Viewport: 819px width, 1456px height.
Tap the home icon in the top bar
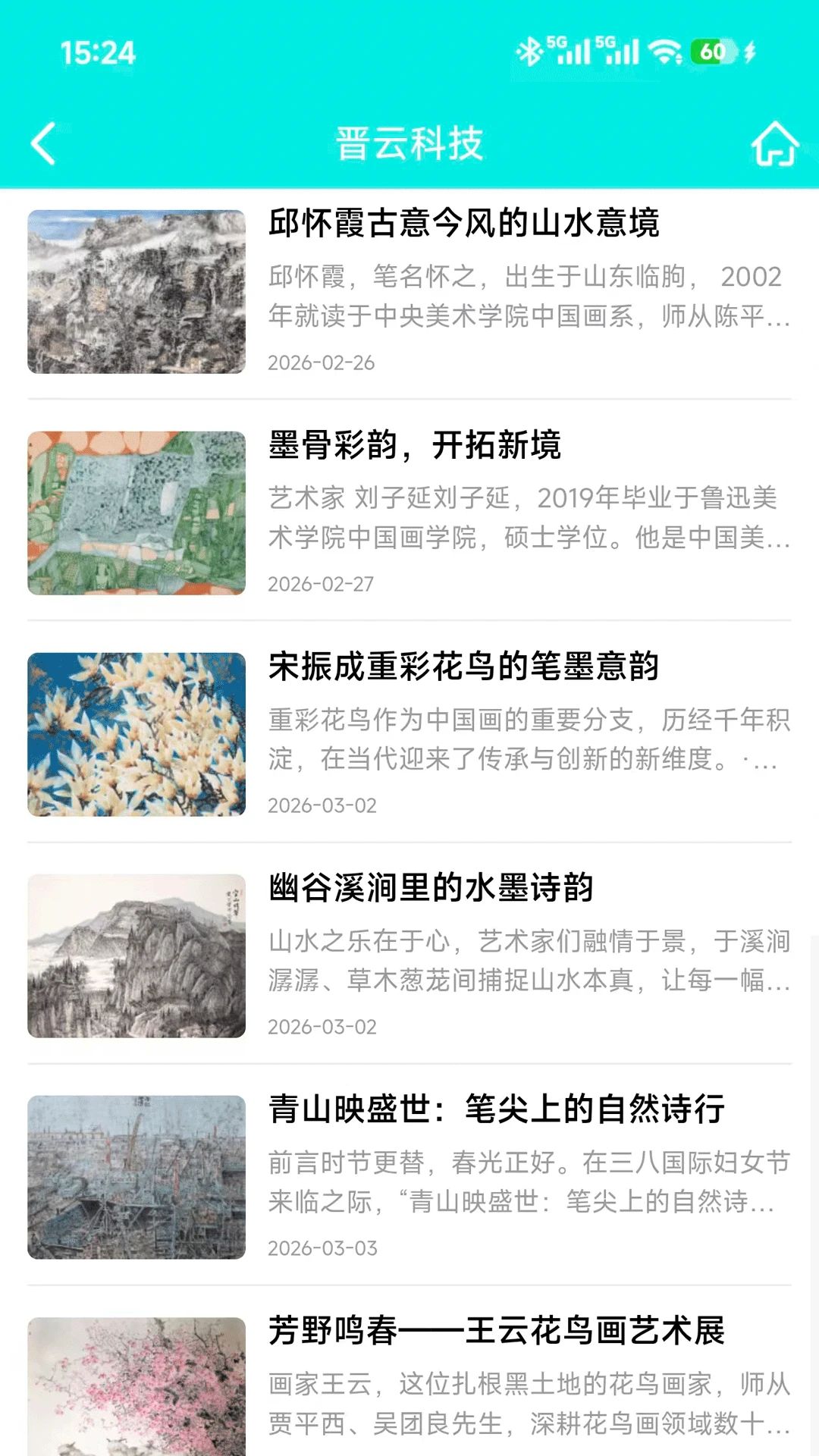pos(775,143)
